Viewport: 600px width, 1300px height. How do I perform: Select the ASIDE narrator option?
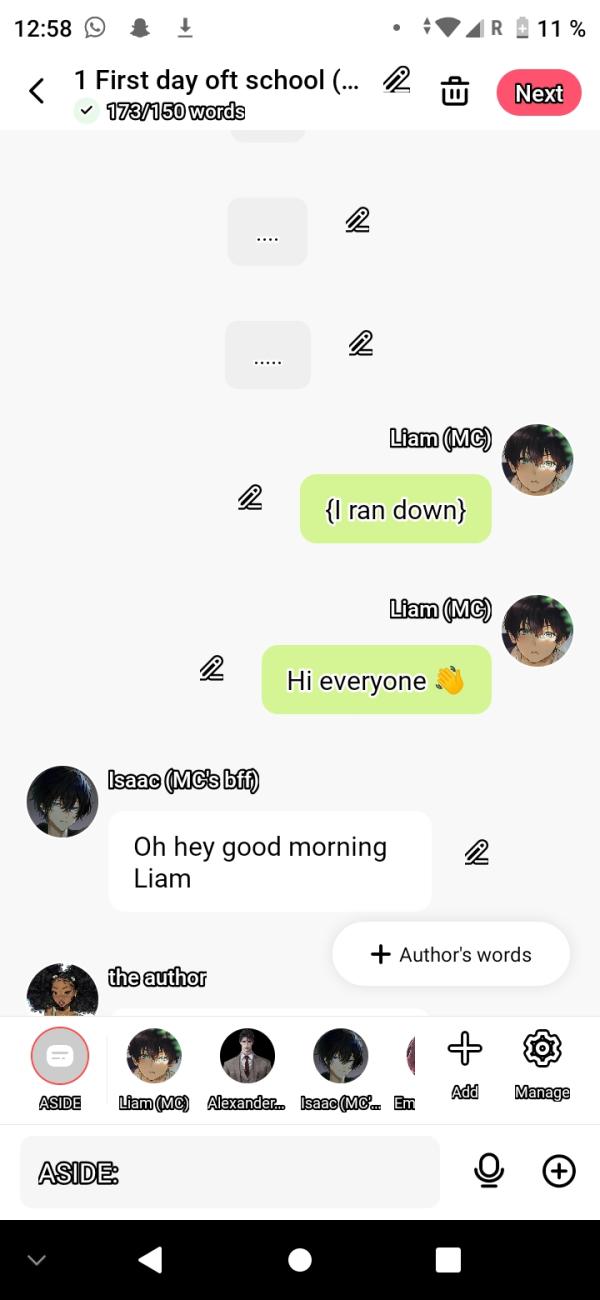60,1058
